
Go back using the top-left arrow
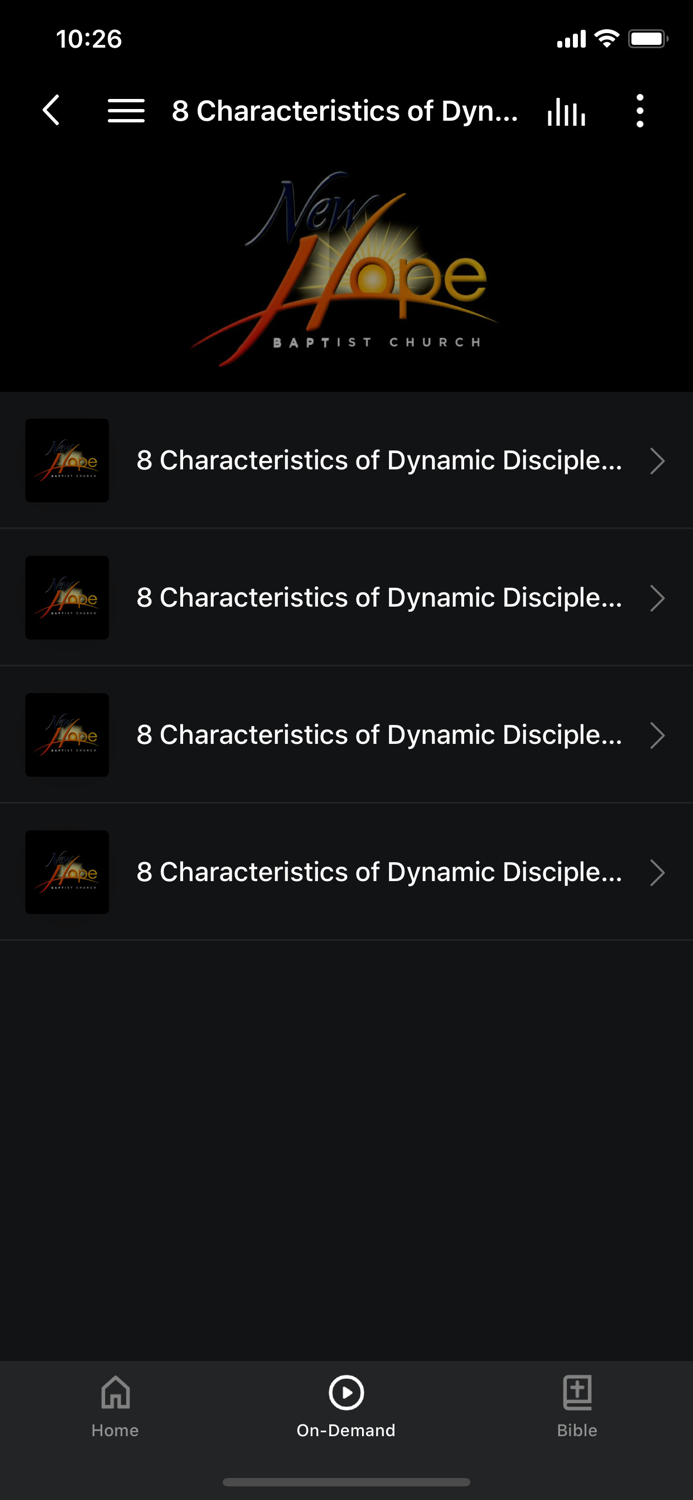pyautogui.click(x=52, y=110)
